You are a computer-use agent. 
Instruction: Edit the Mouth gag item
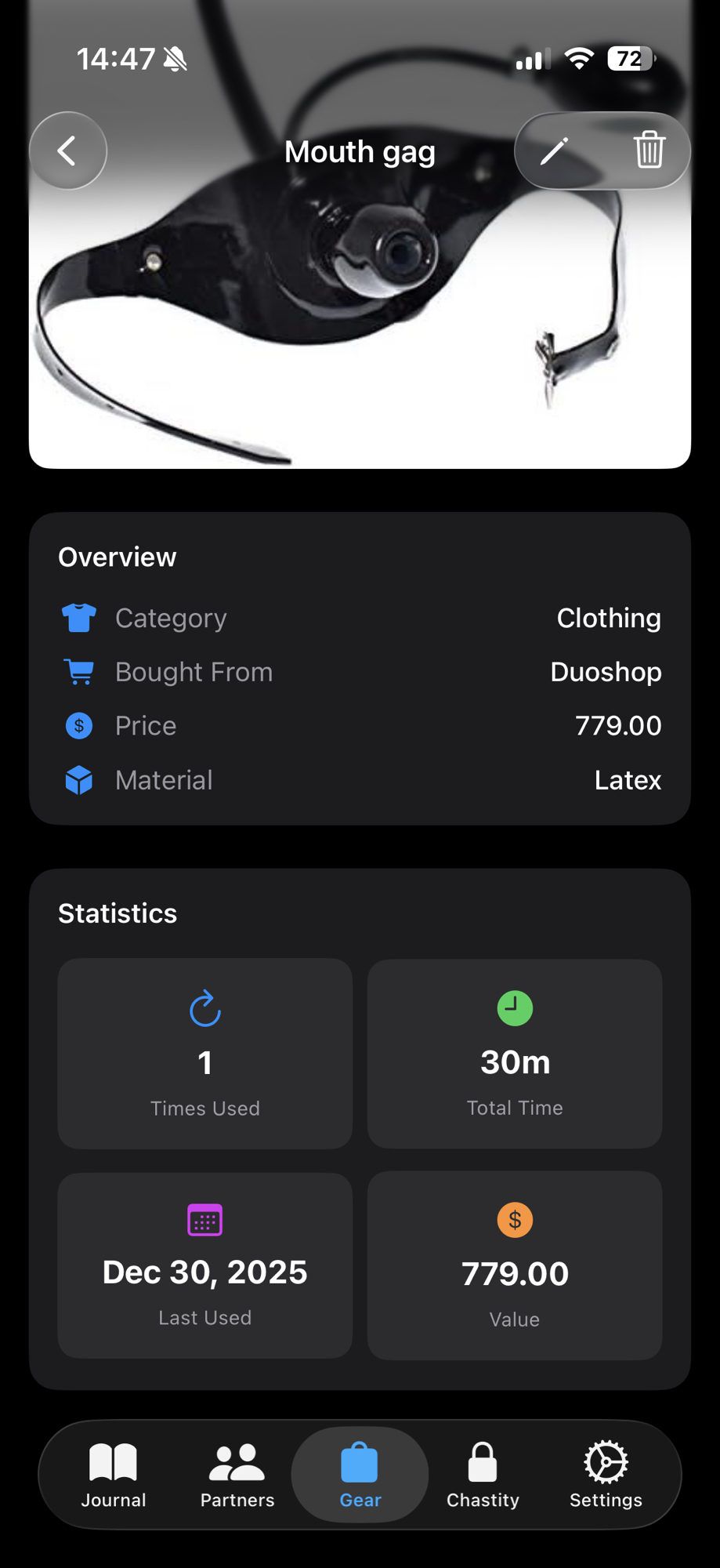(x=555, y=151)
